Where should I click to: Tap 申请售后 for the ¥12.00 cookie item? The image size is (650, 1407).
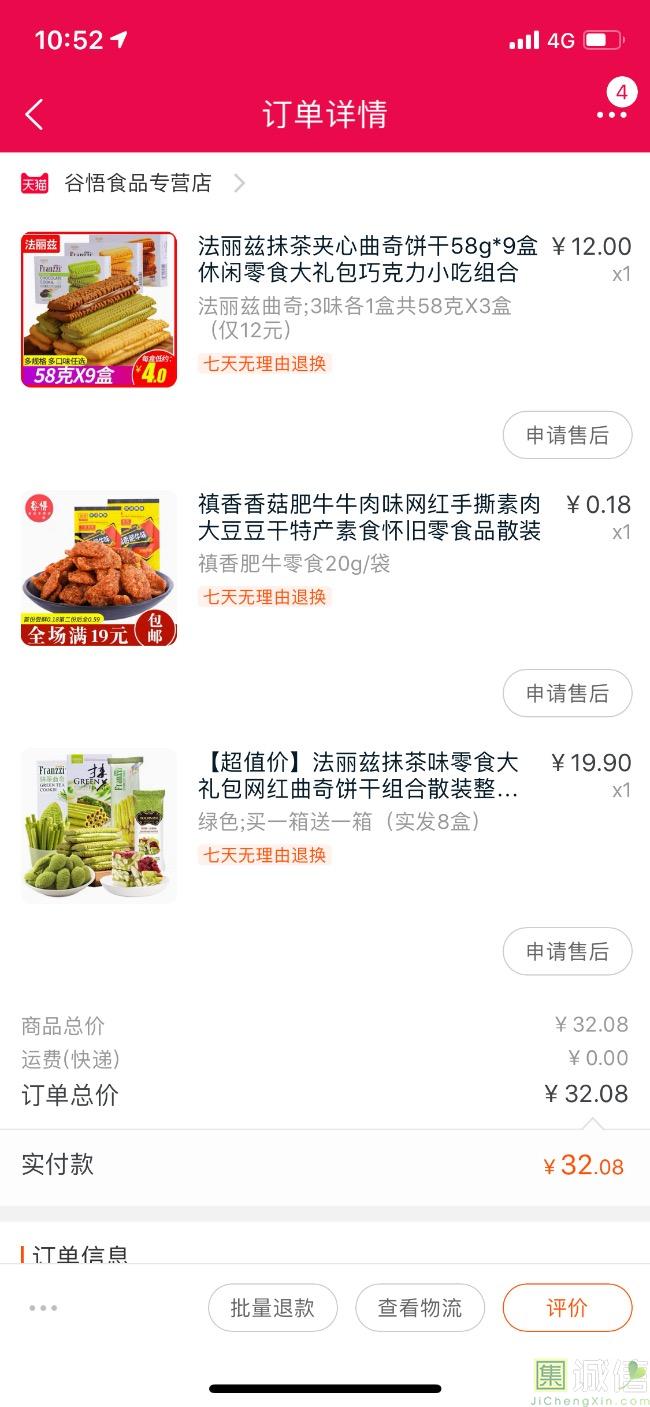click(x=567, y=435)
